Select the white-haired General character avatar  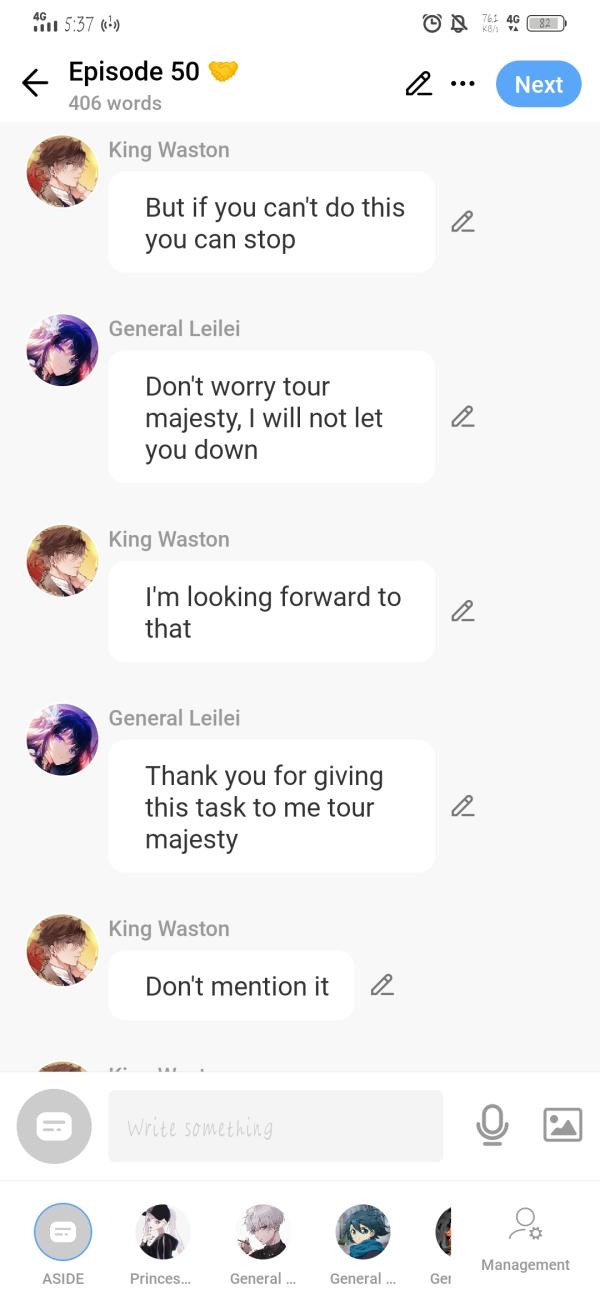coord(262,1232)
